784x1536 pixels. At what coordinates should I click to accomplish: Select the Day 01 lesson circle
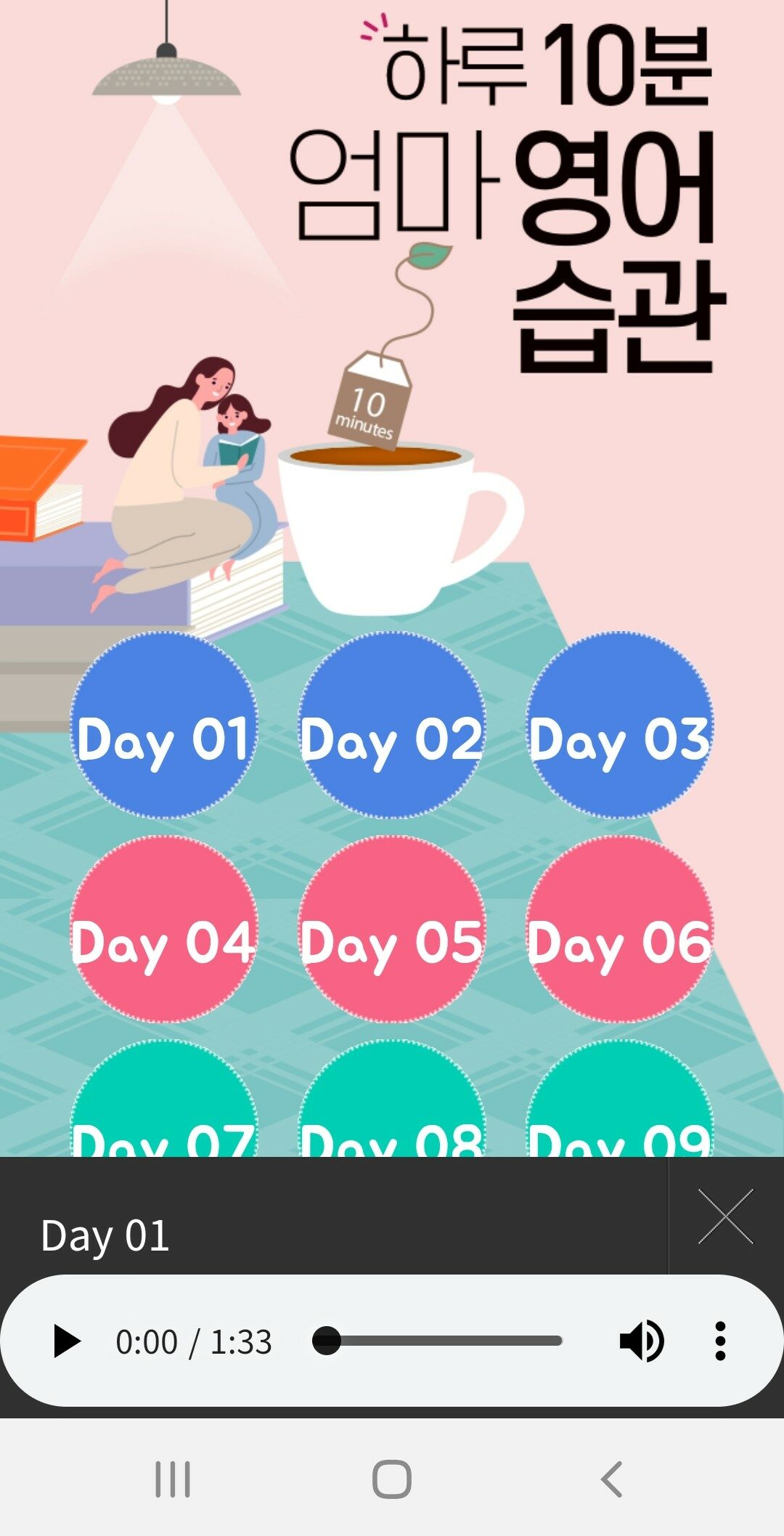(164, 726)
